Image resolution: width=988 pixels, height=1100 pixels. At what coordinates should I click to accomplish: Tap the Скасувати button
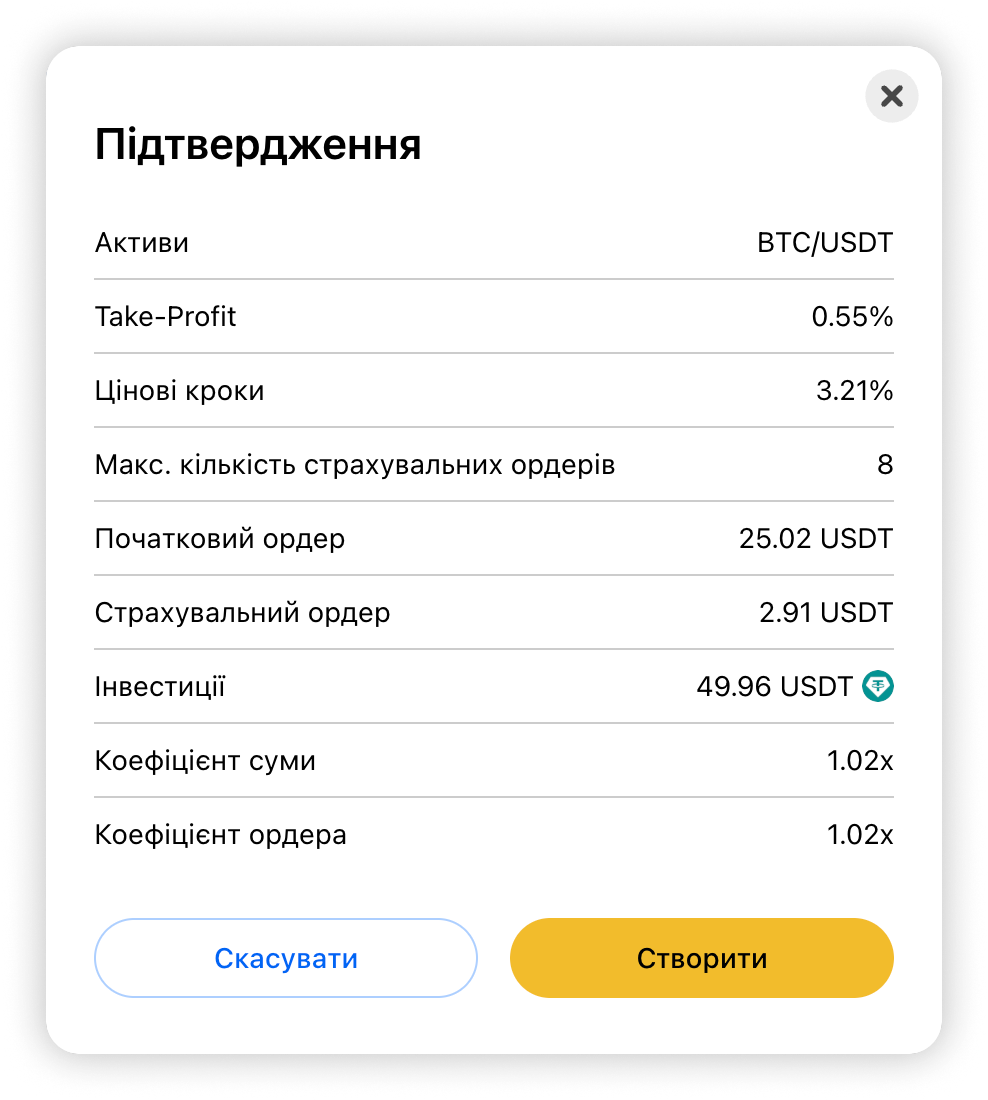pyautogui.click(x=286, y=958)
